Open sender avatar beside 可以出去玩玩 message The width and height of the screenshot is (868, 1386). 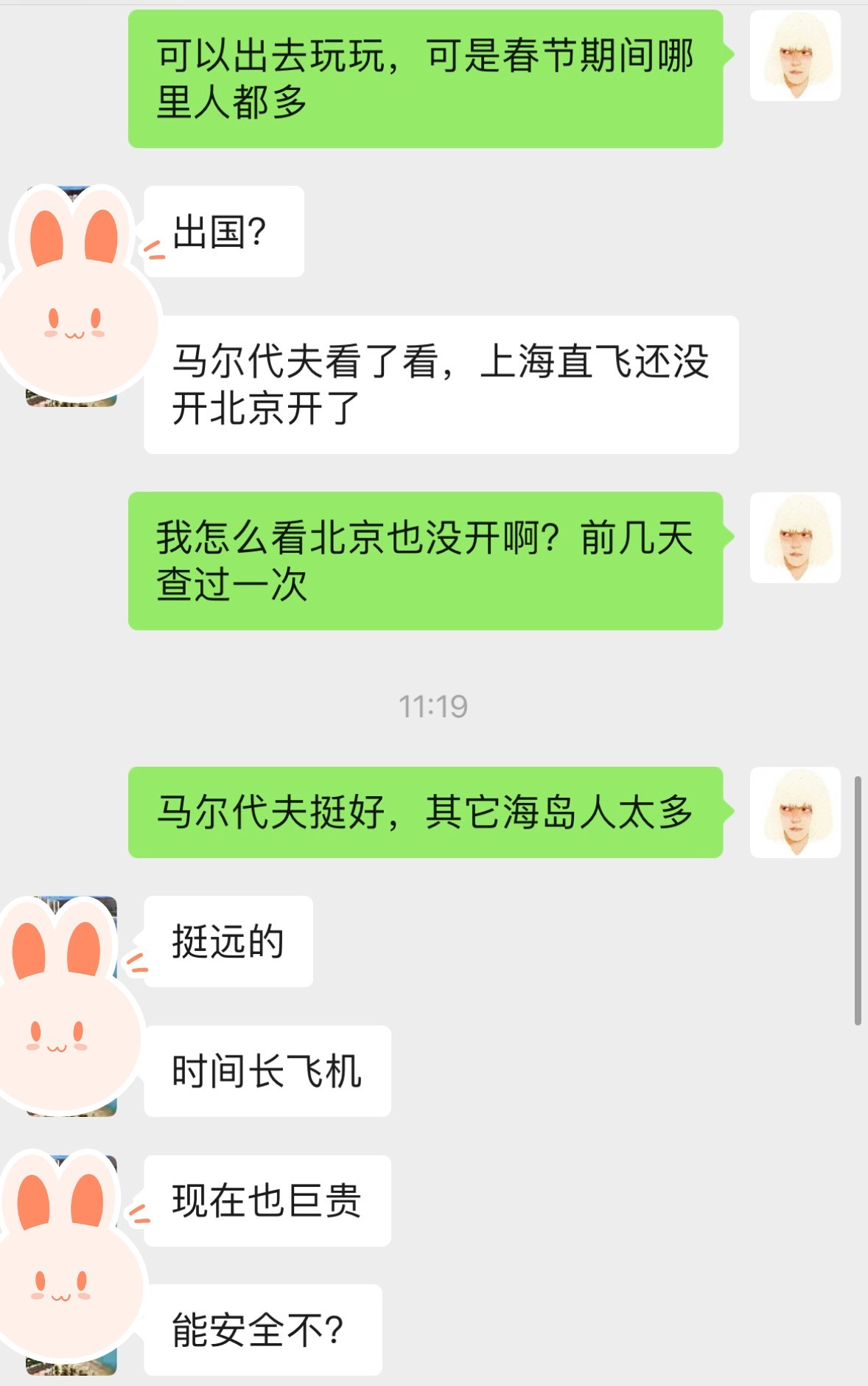795,56
